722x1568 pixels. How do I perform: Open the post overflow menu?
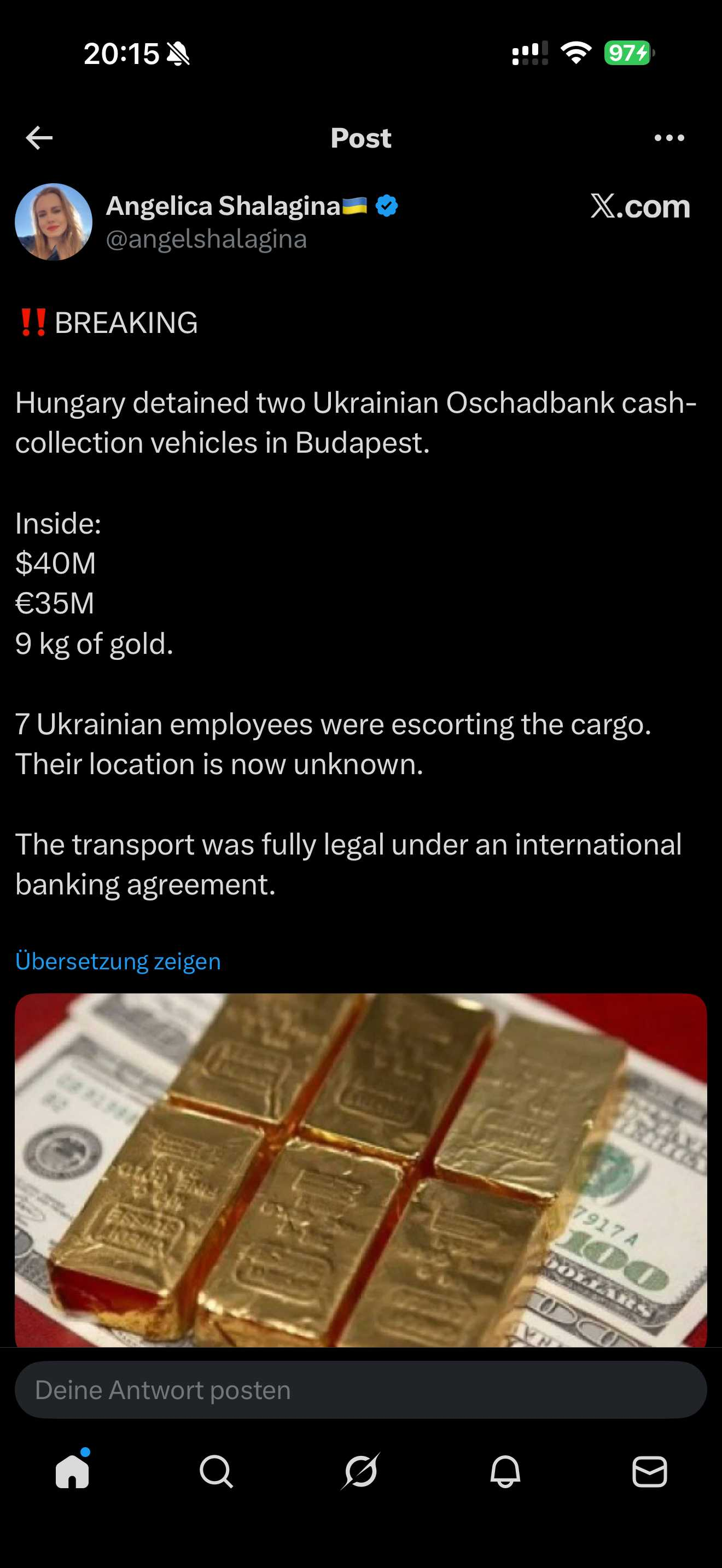(668, 138)
